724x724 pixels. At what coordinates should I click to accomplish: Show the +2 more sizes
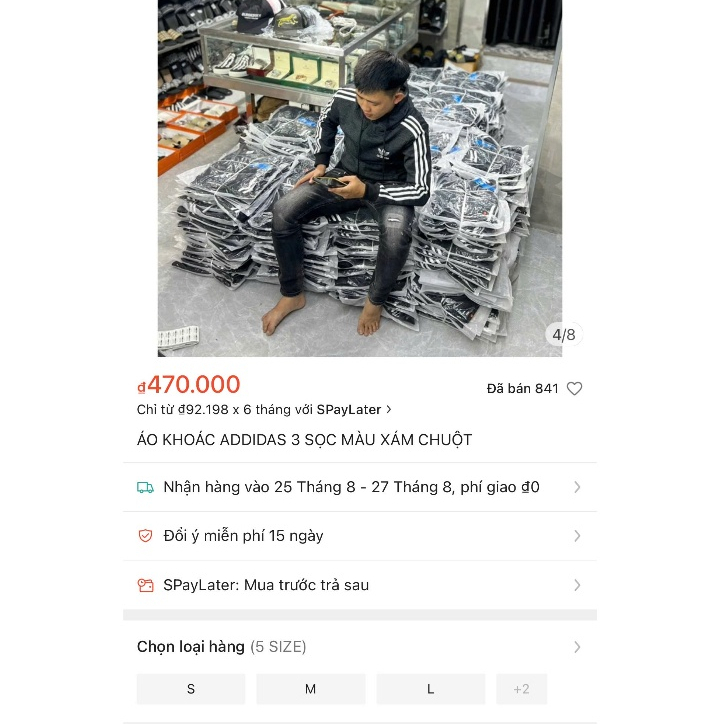(521, 689)
